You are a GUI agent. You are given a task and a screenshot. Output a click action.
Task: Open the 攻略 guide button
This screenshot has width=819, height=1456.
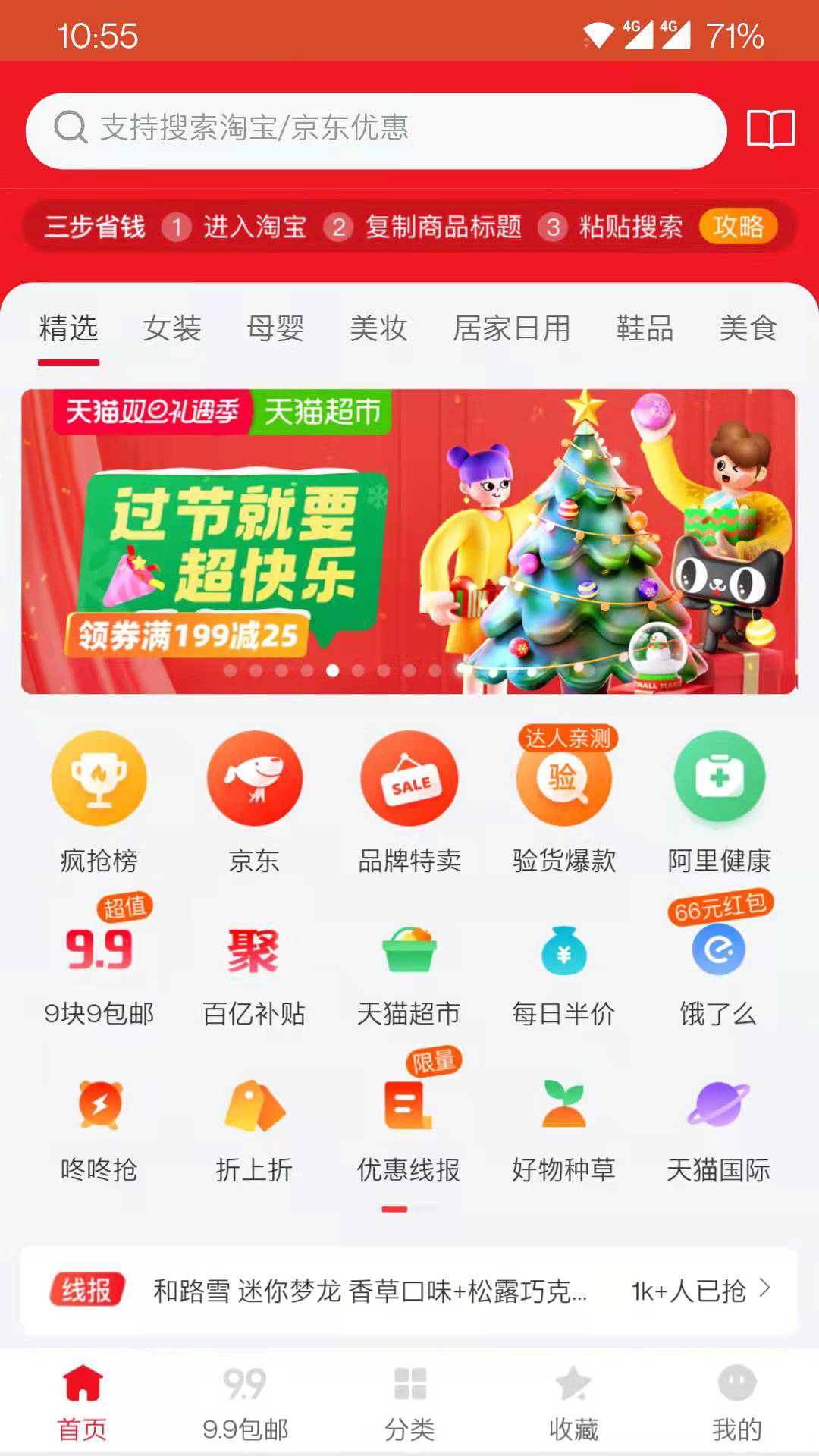[x=738, y=227]
